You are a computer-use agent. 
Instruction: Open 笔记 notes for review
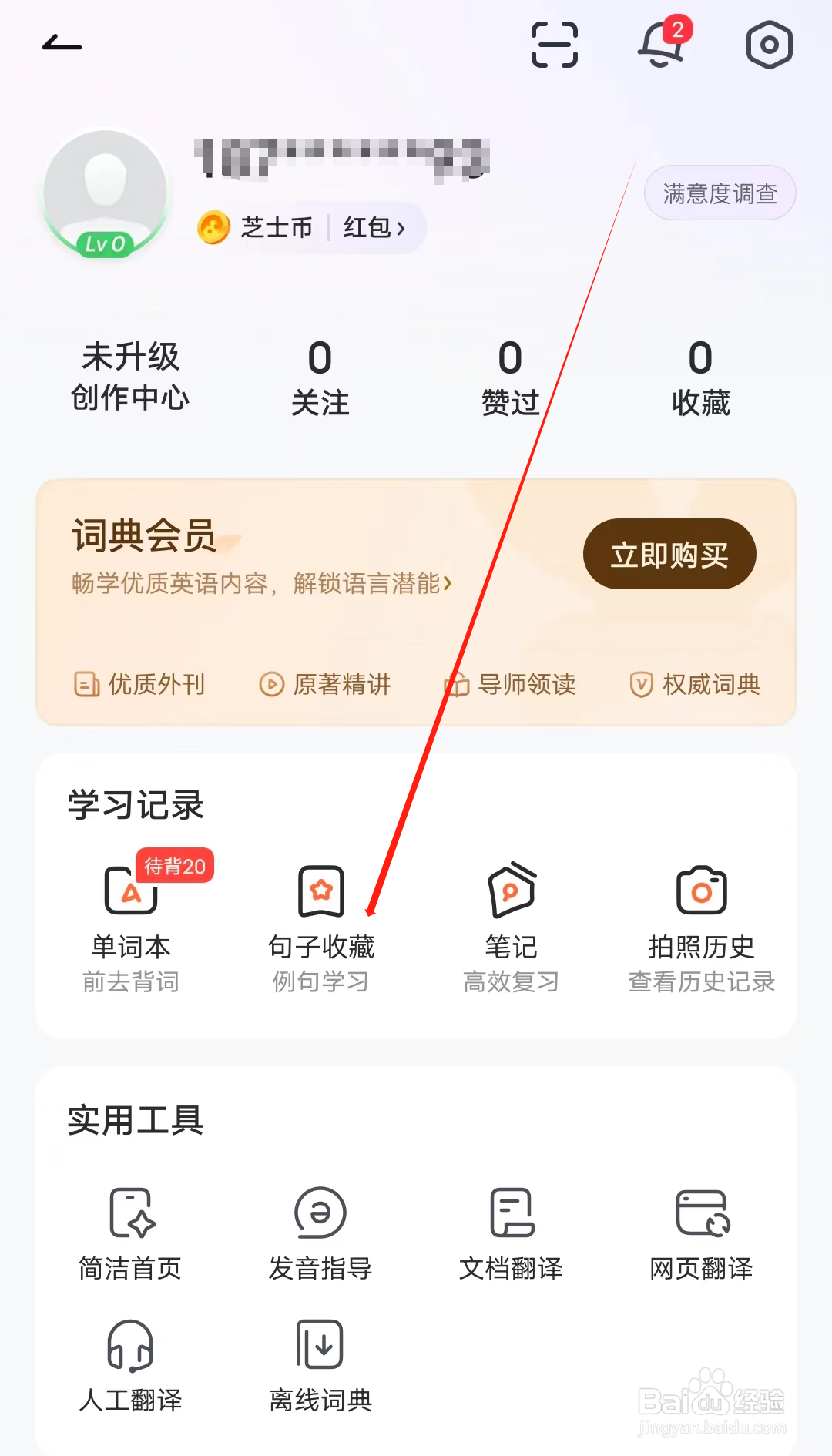(x=511, y=924)
